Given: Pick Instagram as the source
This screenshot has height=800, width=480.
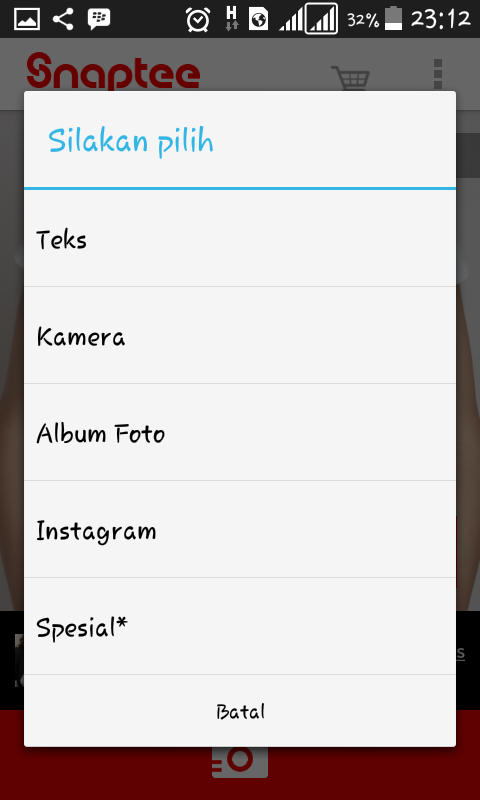Looking at the screenshot, I should pyautogui.click(x=240, y=529).
